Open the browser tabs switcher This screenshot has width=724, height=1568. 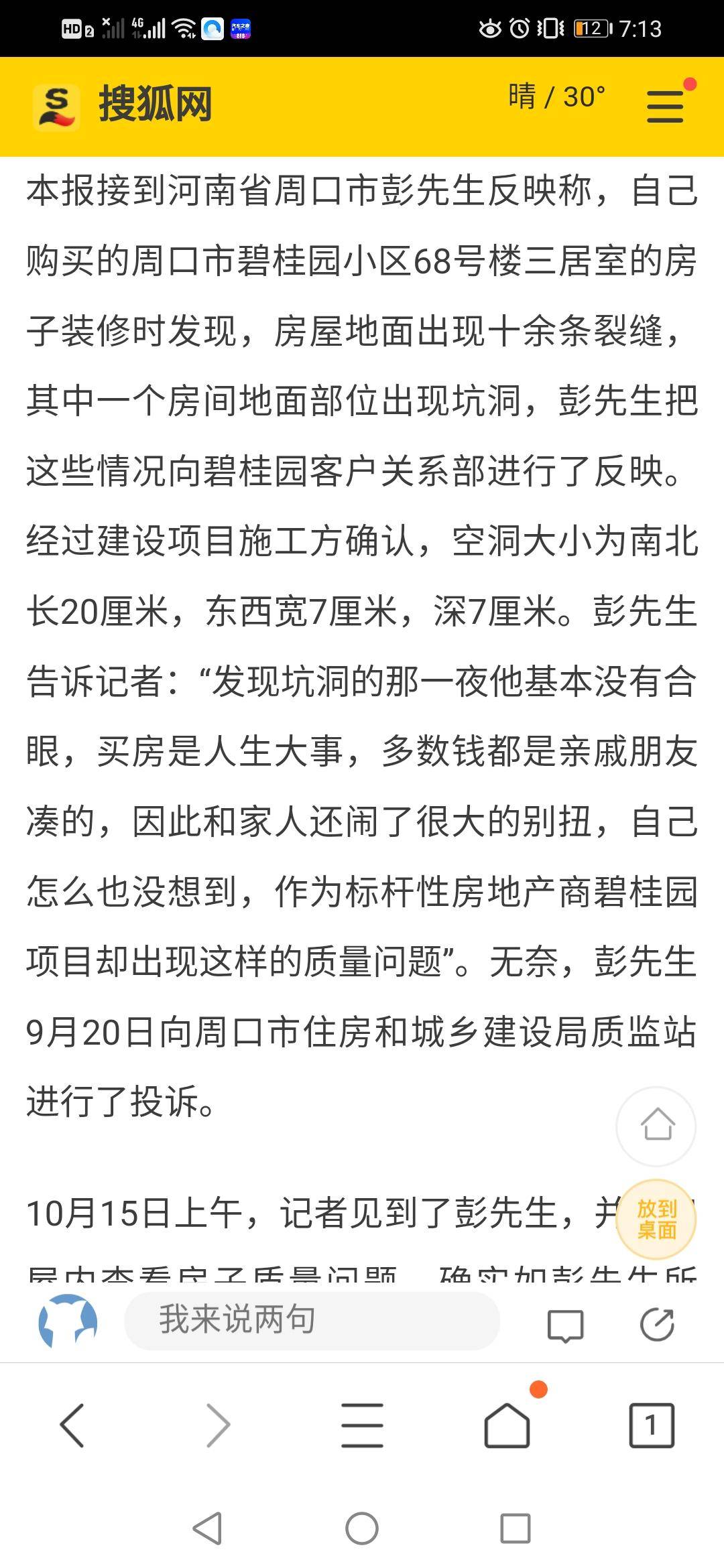click(651, 1425)
